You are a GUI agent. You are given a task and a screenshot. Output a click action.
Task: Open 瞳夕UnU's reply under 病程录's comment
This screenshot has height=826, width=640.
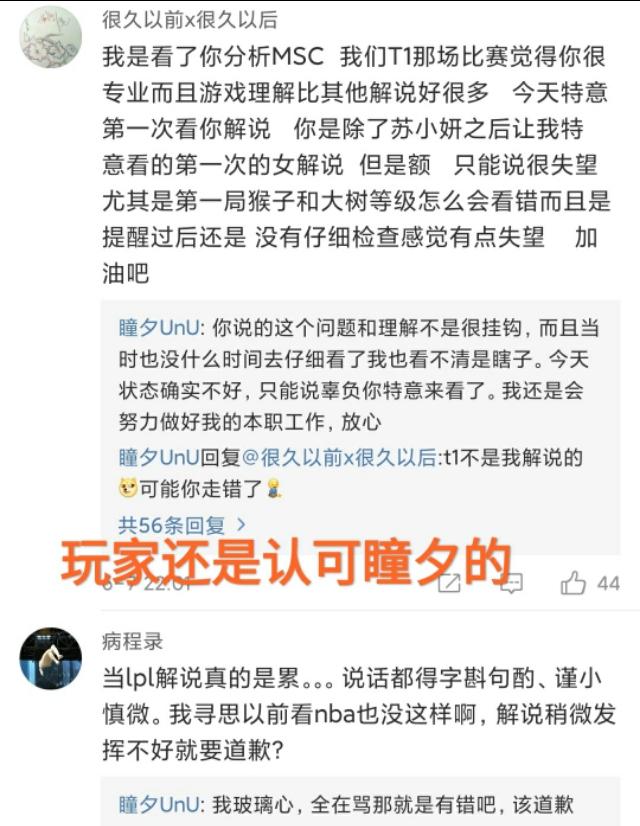click(x=347, y=804)
